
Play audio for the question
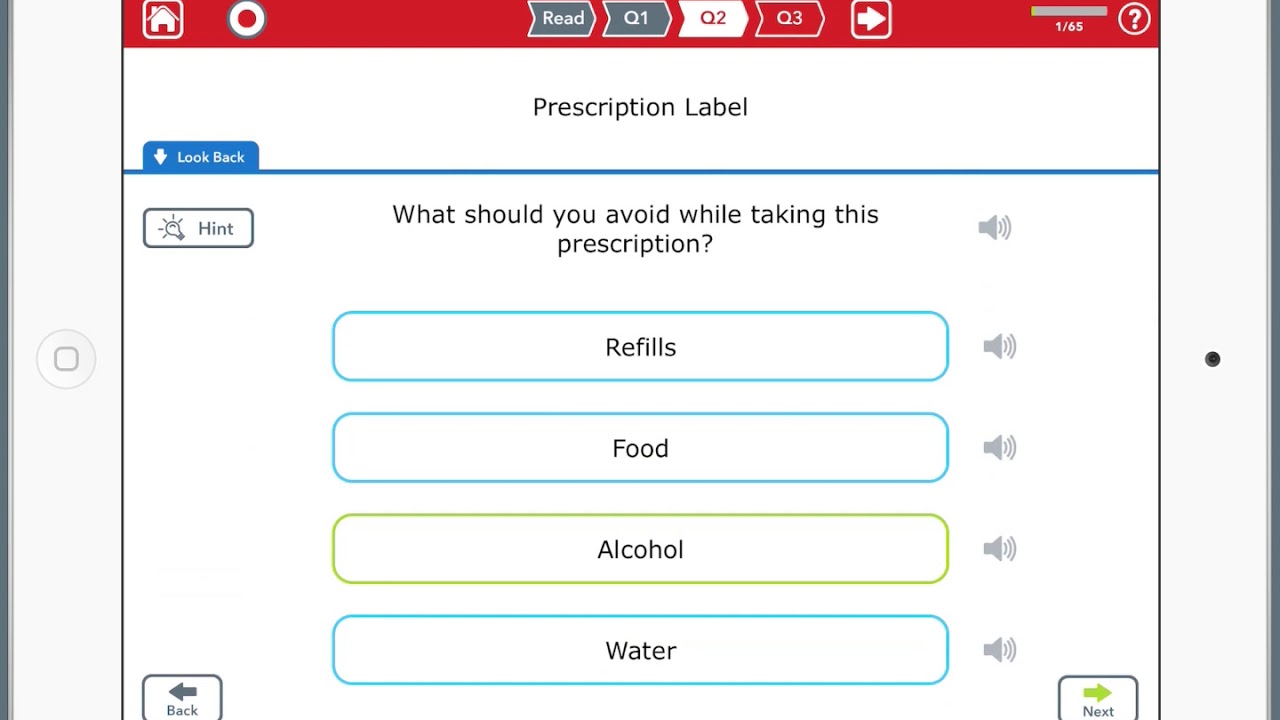[x=995, y=228]
